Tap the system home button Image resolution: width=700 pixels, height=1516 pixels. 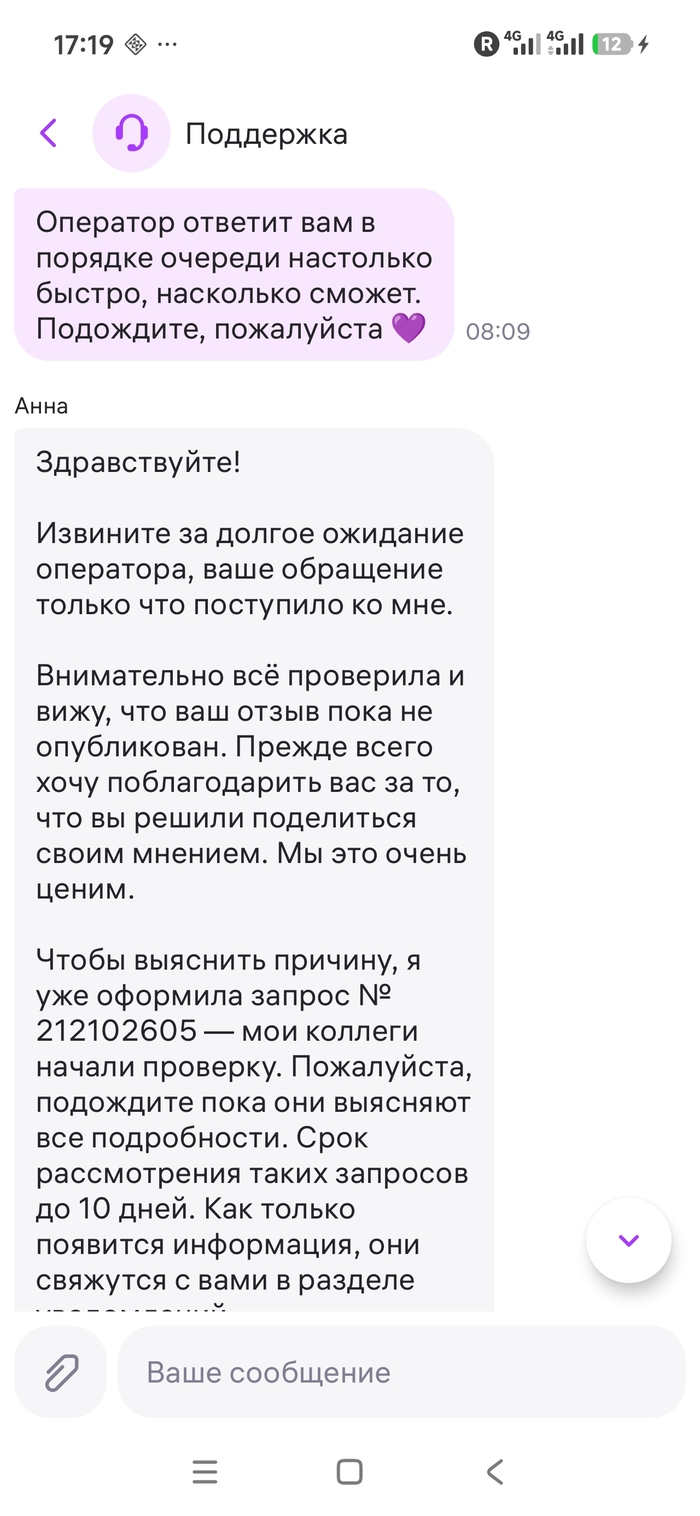coord(349,1472)
